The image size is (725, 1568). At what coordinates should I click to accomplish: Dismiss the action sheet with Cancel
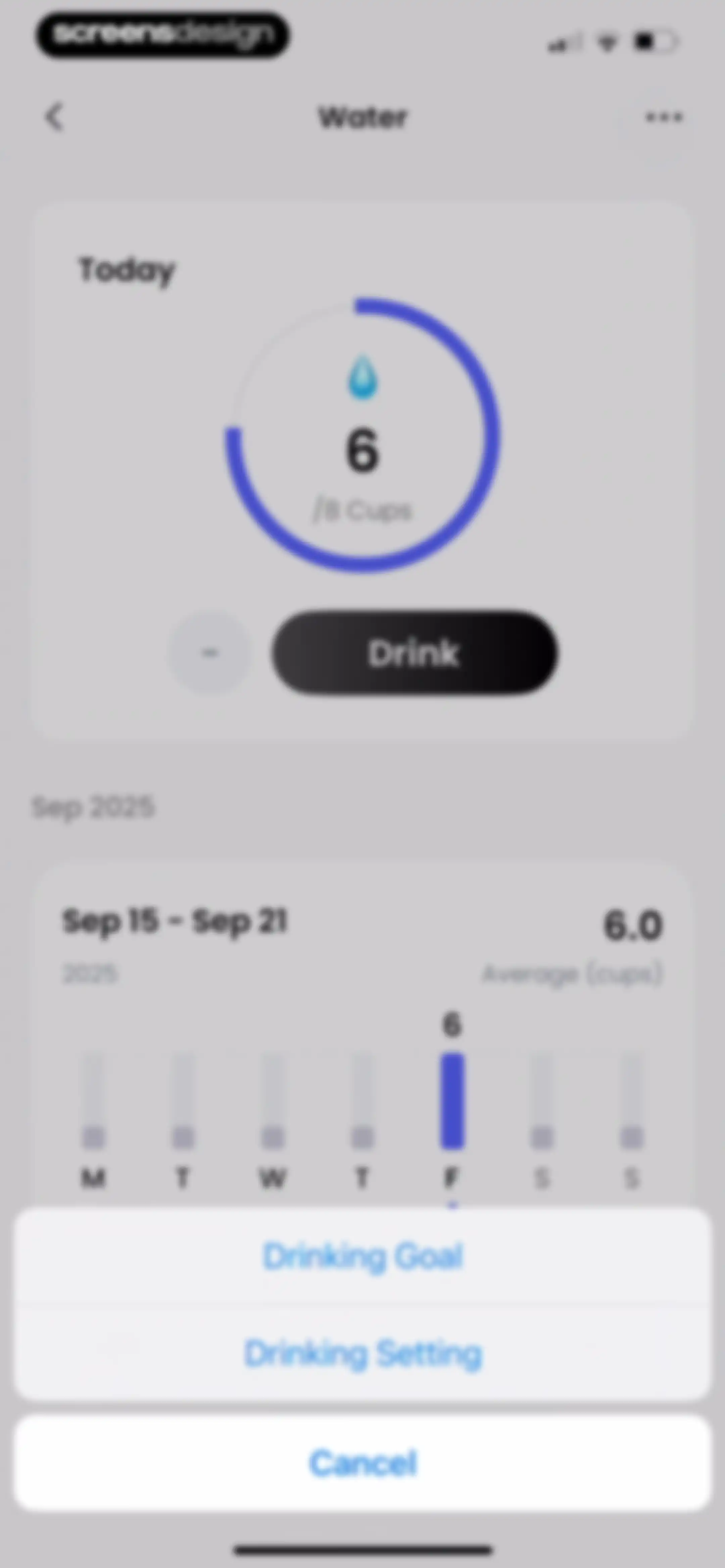pyautogui.click(x=363, y=1463)
